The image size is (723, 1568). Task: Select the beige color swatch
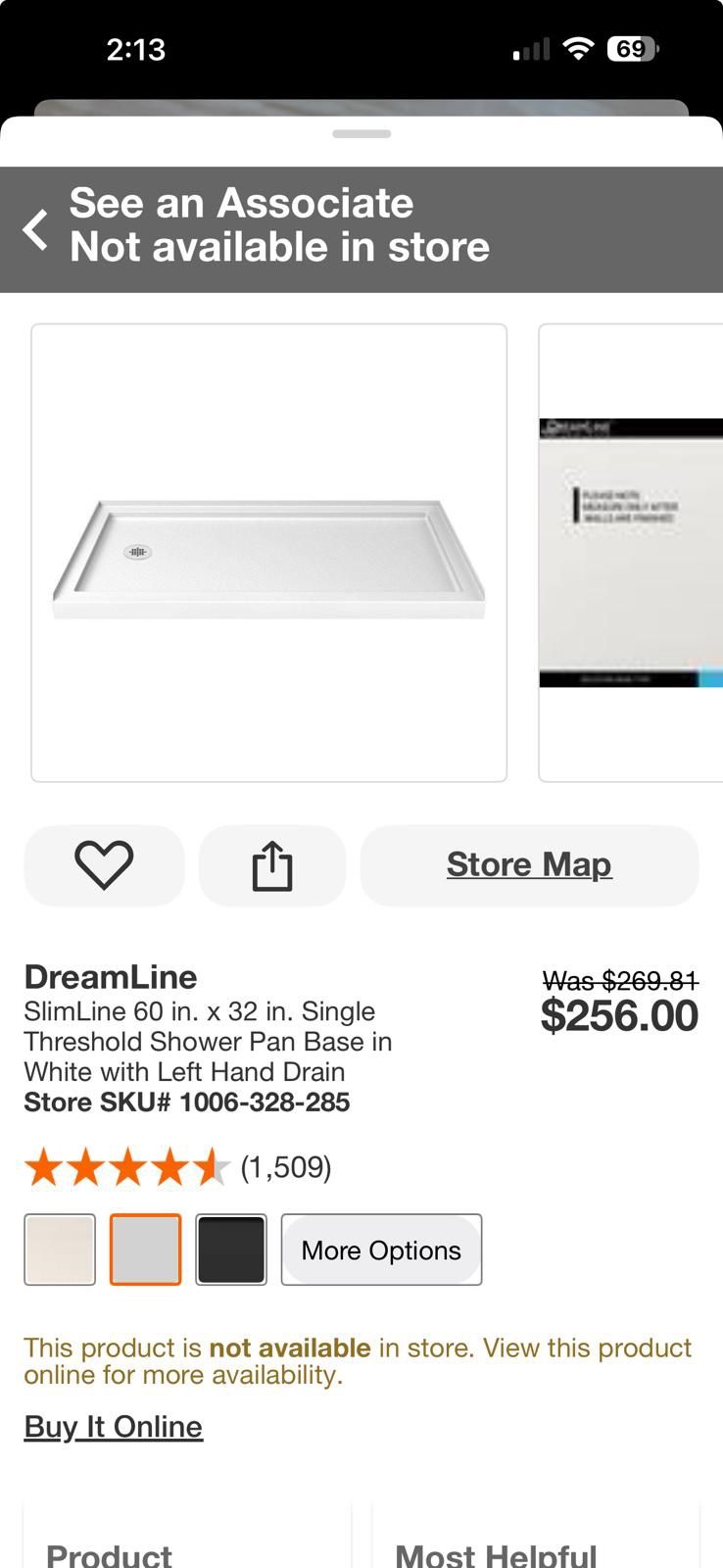[x=60, y=1249]
